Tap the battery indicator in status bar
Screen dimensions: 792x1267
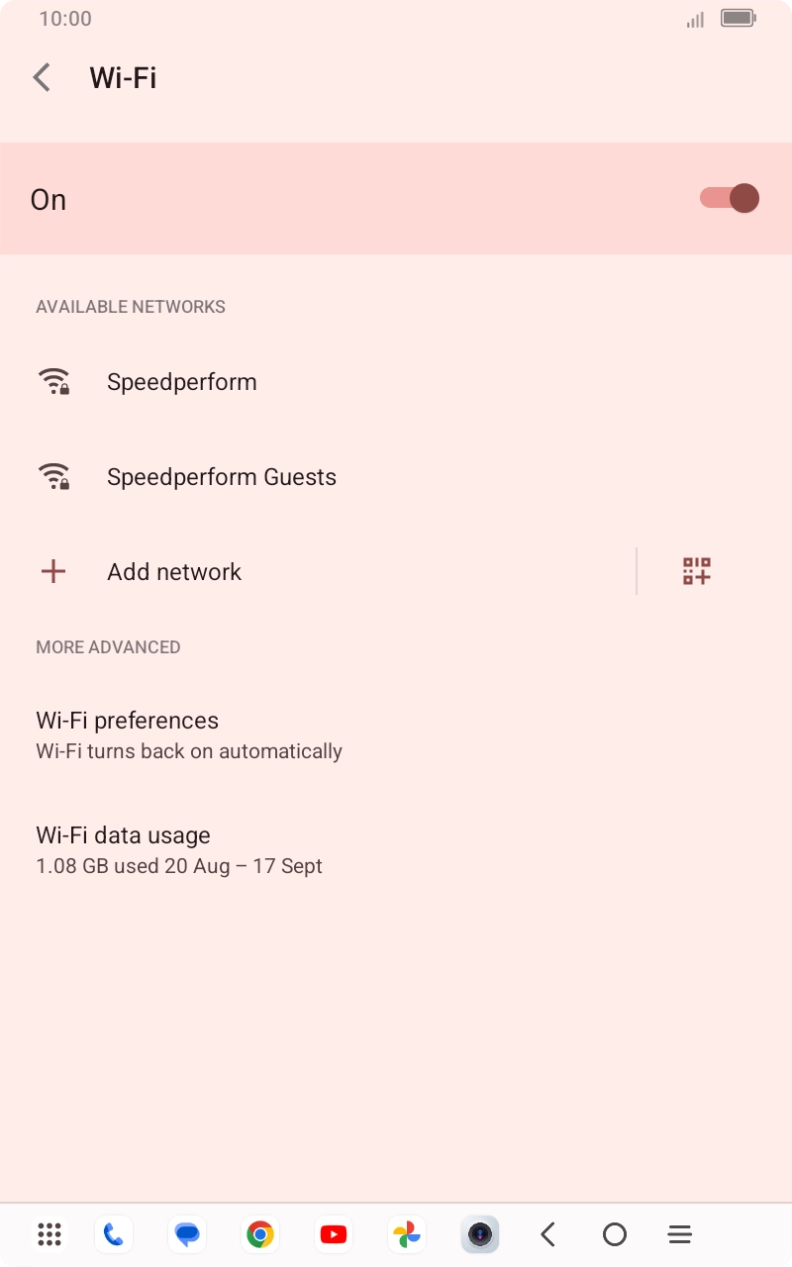coord(738,18)
